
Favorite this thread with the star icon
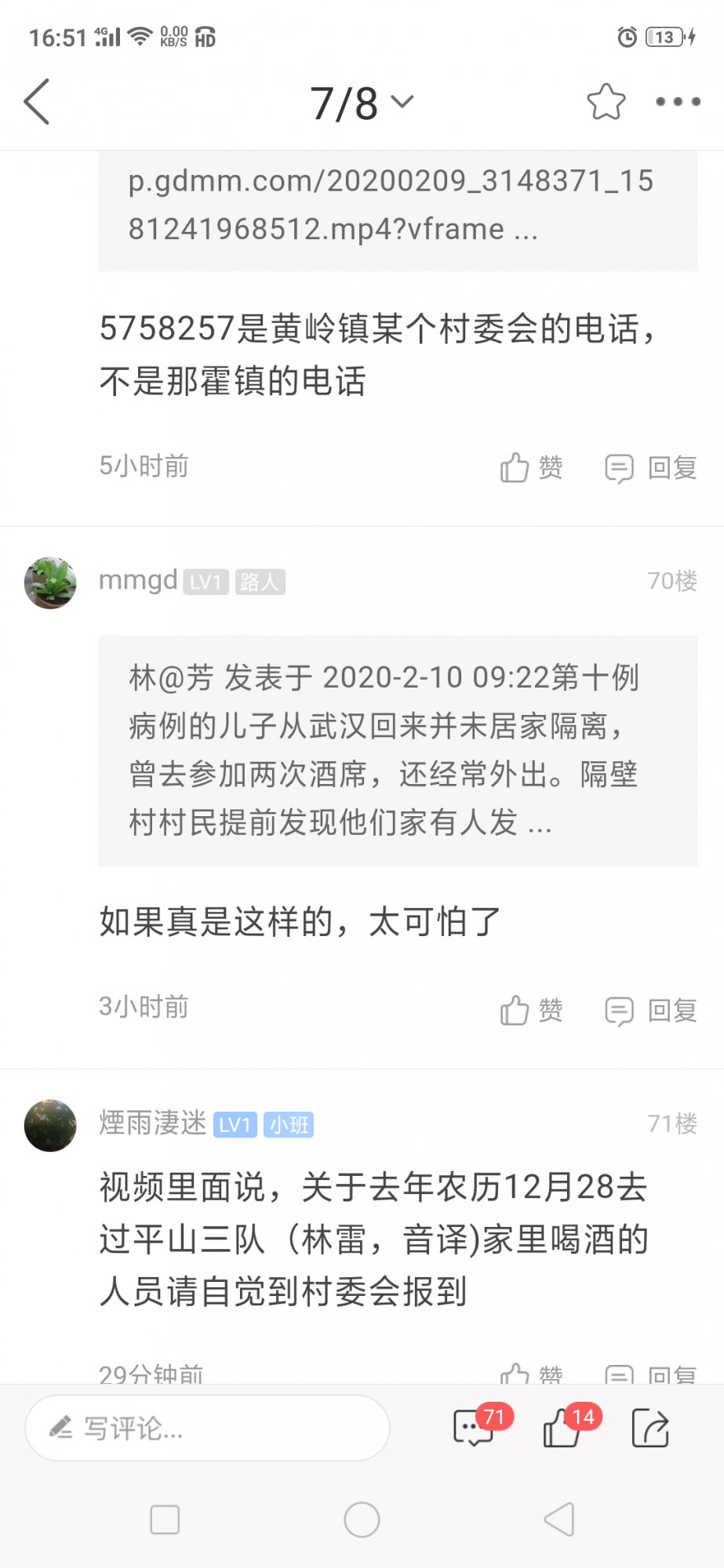tap(606, 102)
